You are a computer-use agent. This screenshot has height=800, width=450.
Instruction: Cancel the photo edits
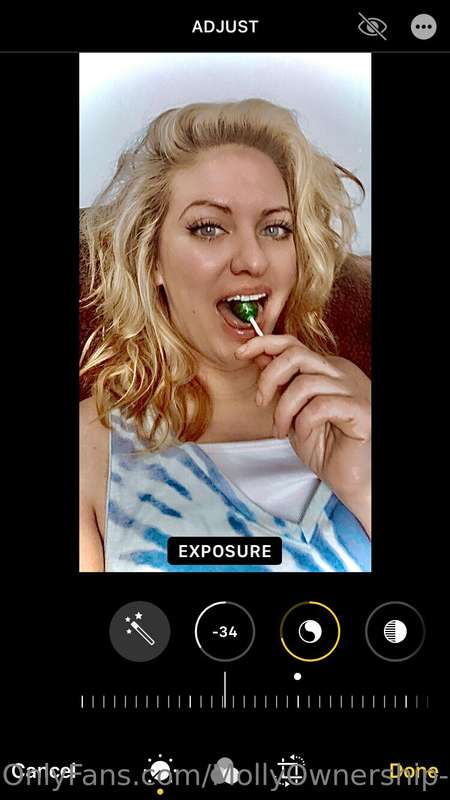click(43, 770)
